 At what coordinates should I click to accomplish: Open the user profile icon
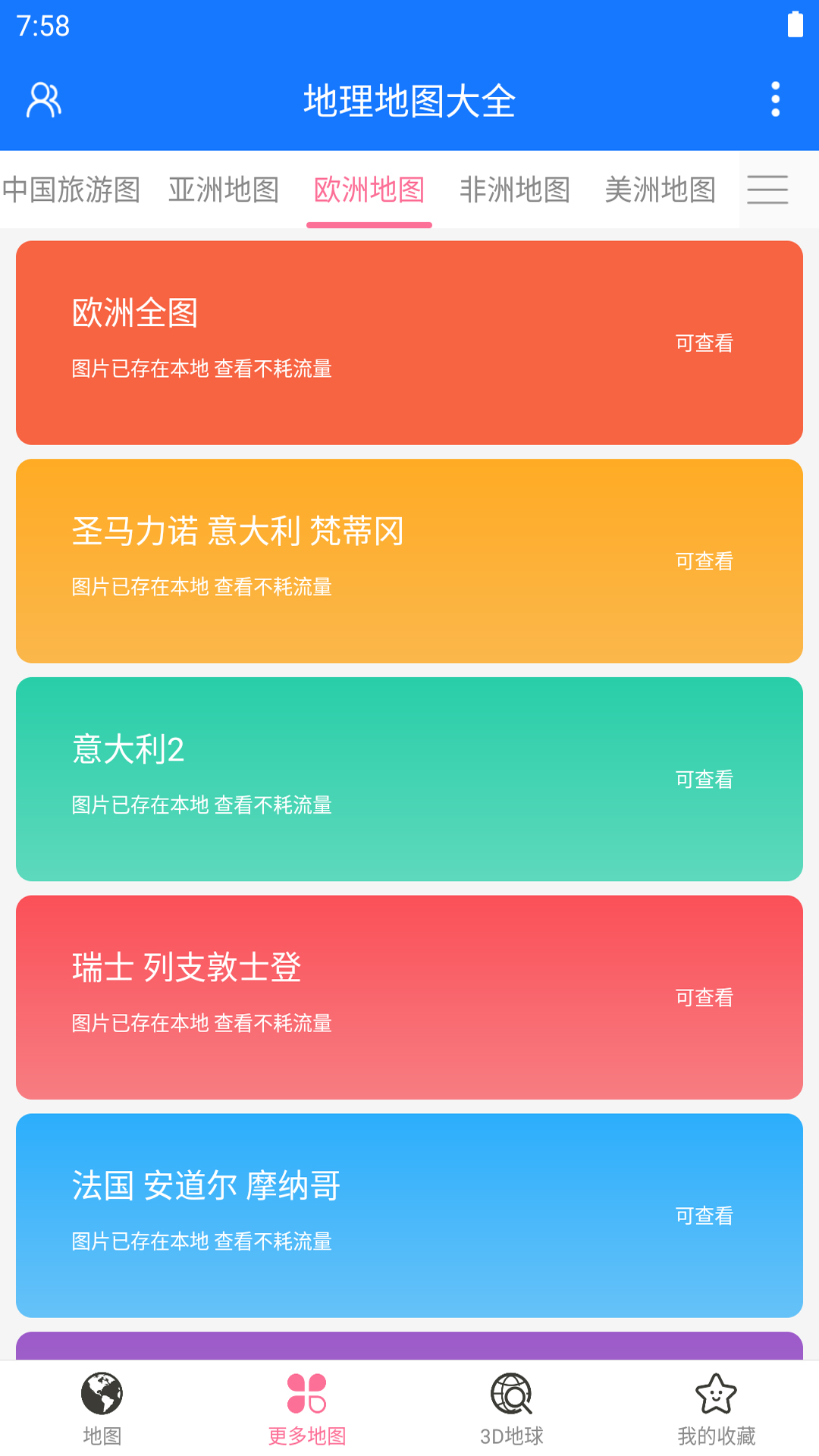coord(44,99)
